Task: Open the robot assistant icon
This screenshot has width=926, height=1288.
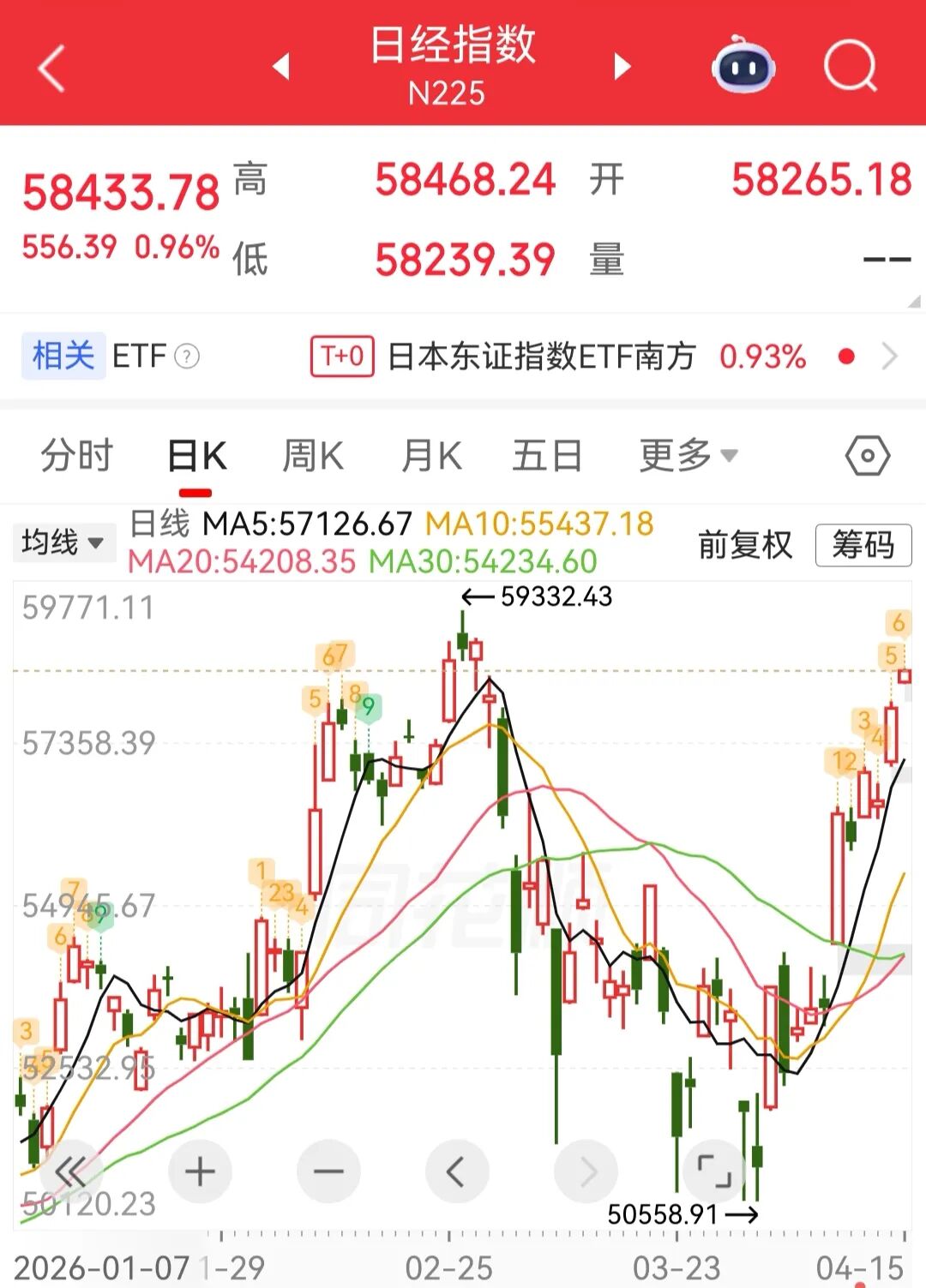Action: [743, 65]
